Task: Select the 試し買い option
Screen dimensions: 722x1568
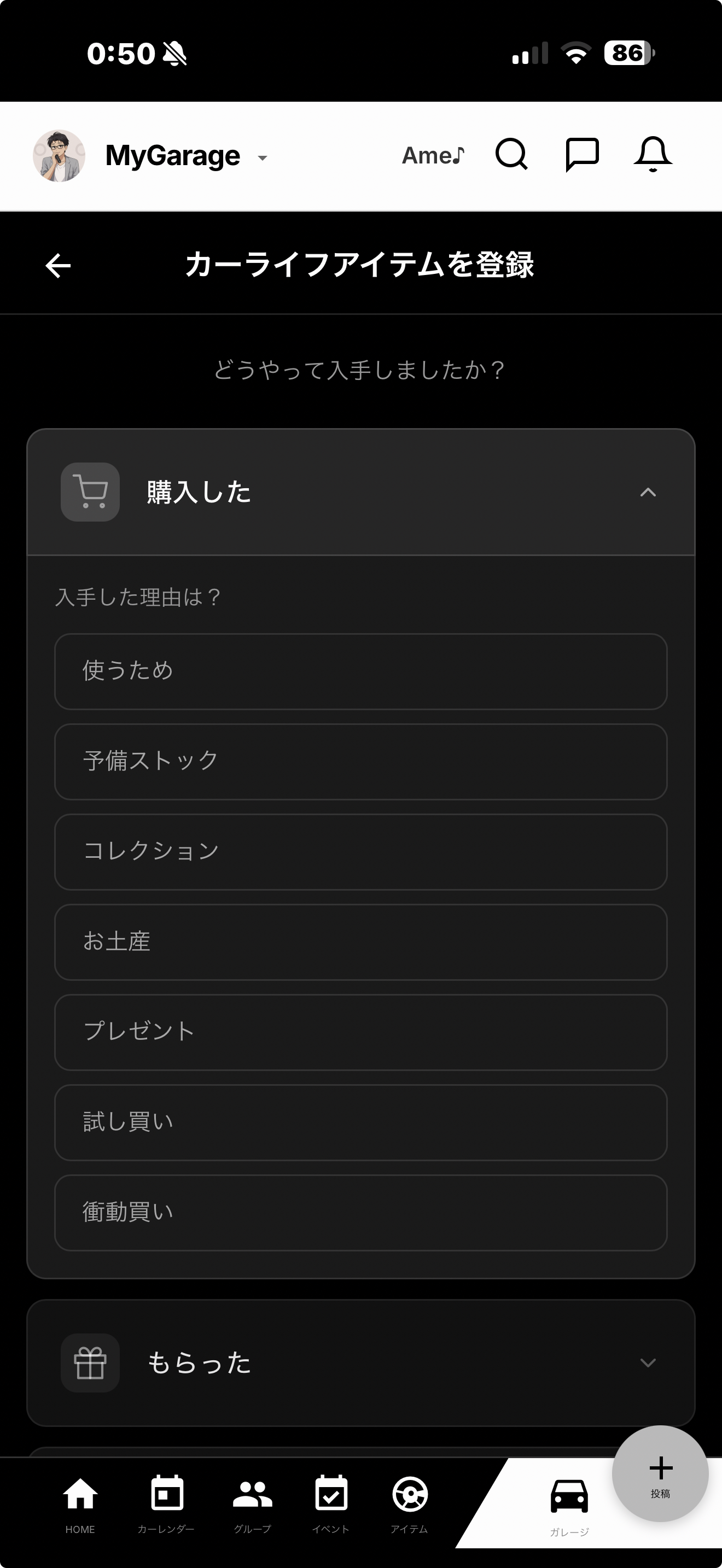Action: click(361, 1122)
